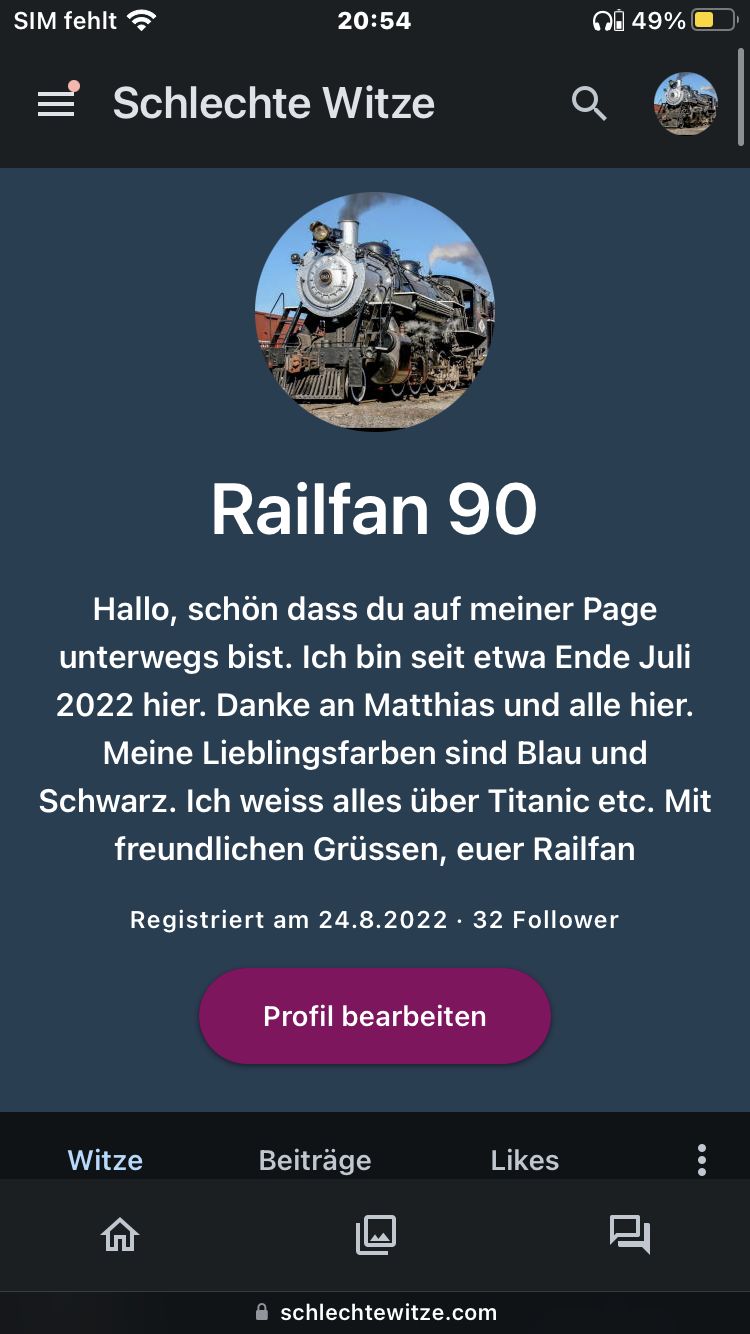The height and width of the screenshot is (1334, 750).
Task: Tap the small profile avatar in the app bar
Action: click(686, 104)
